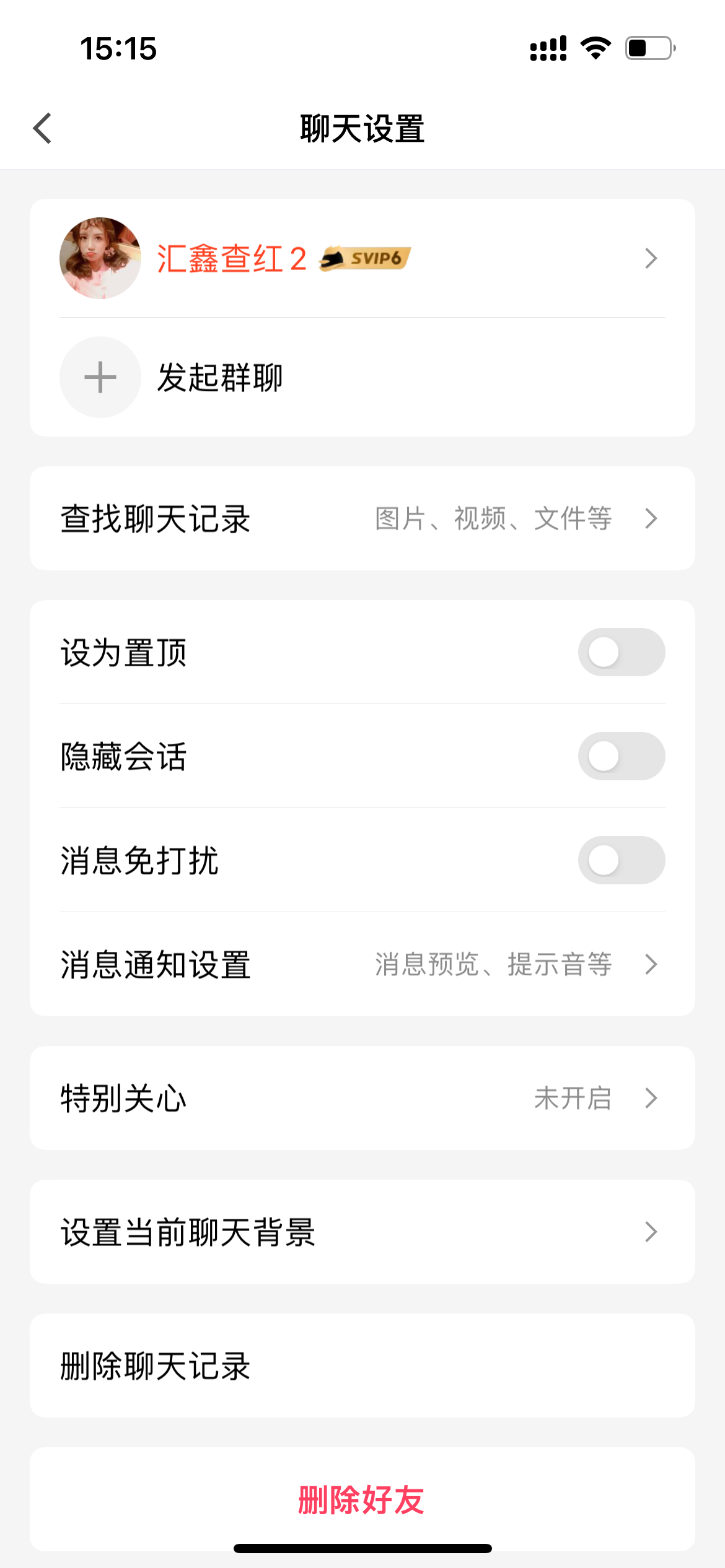
Task: Tap the 聊天设置 title text
Action: pos(362,129)
